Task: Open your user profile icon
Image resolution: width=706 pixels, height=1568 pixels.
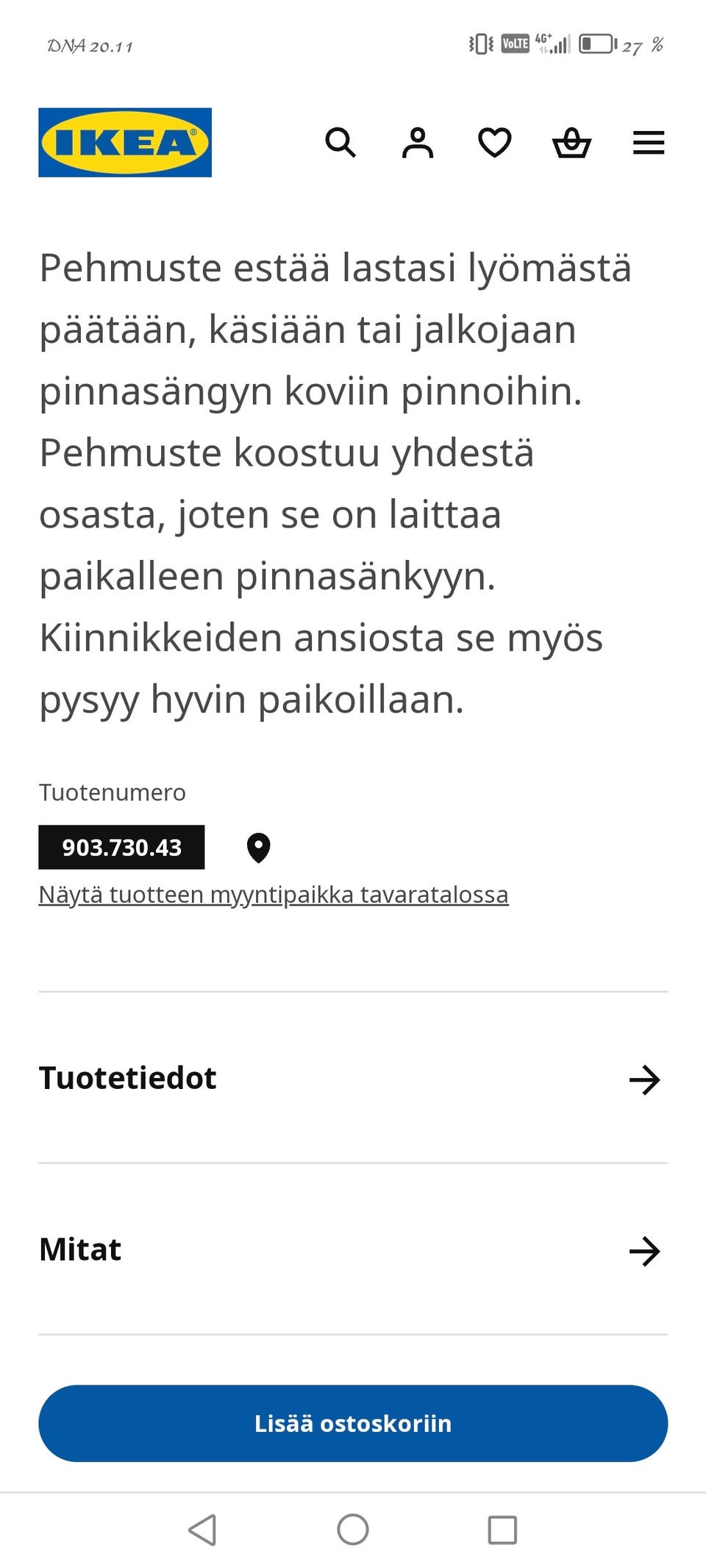Action: (418, 143)
